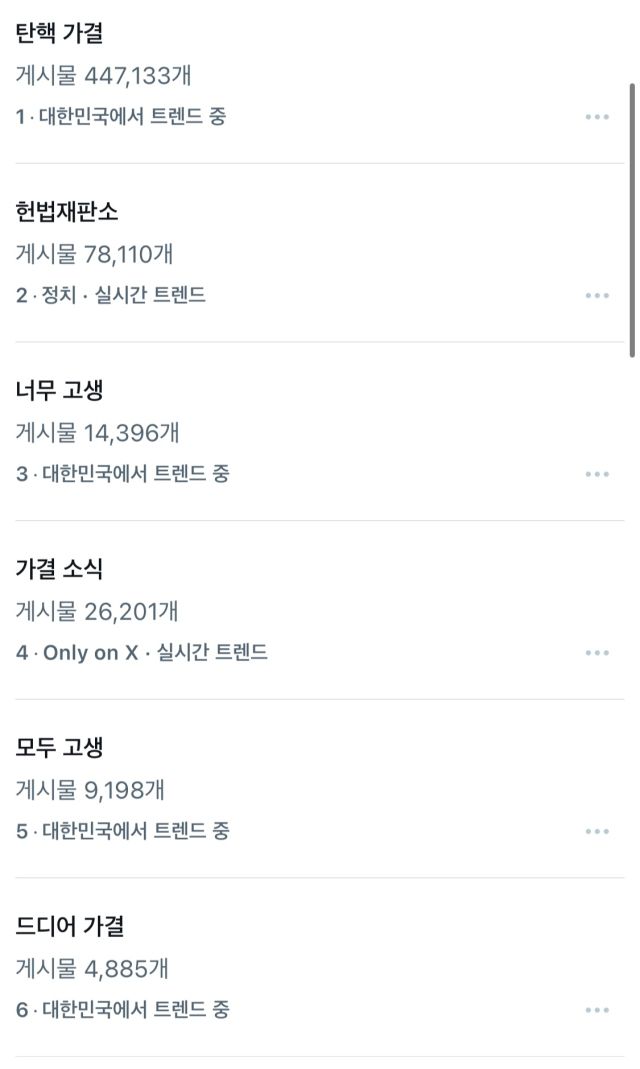Tap more options next to 모두 고생
The height and width of the screenshot is (1069, 640).
(597, 831)
